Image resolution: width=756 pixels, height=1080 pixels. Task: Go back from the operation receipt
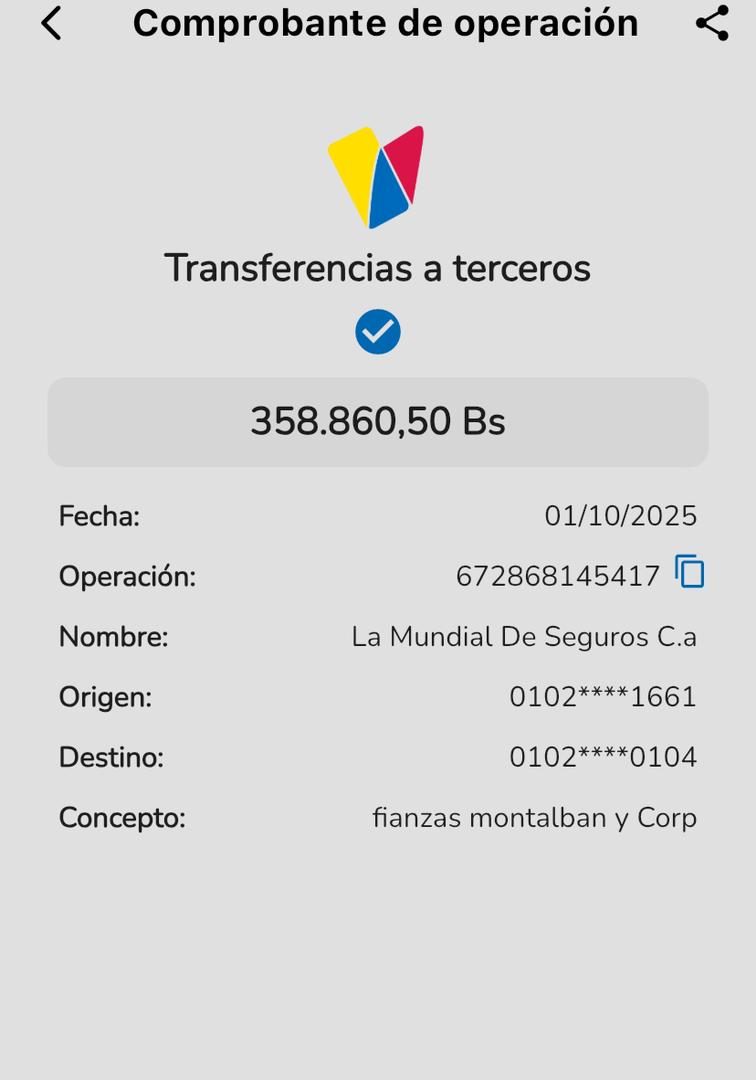tap(52, 23)
